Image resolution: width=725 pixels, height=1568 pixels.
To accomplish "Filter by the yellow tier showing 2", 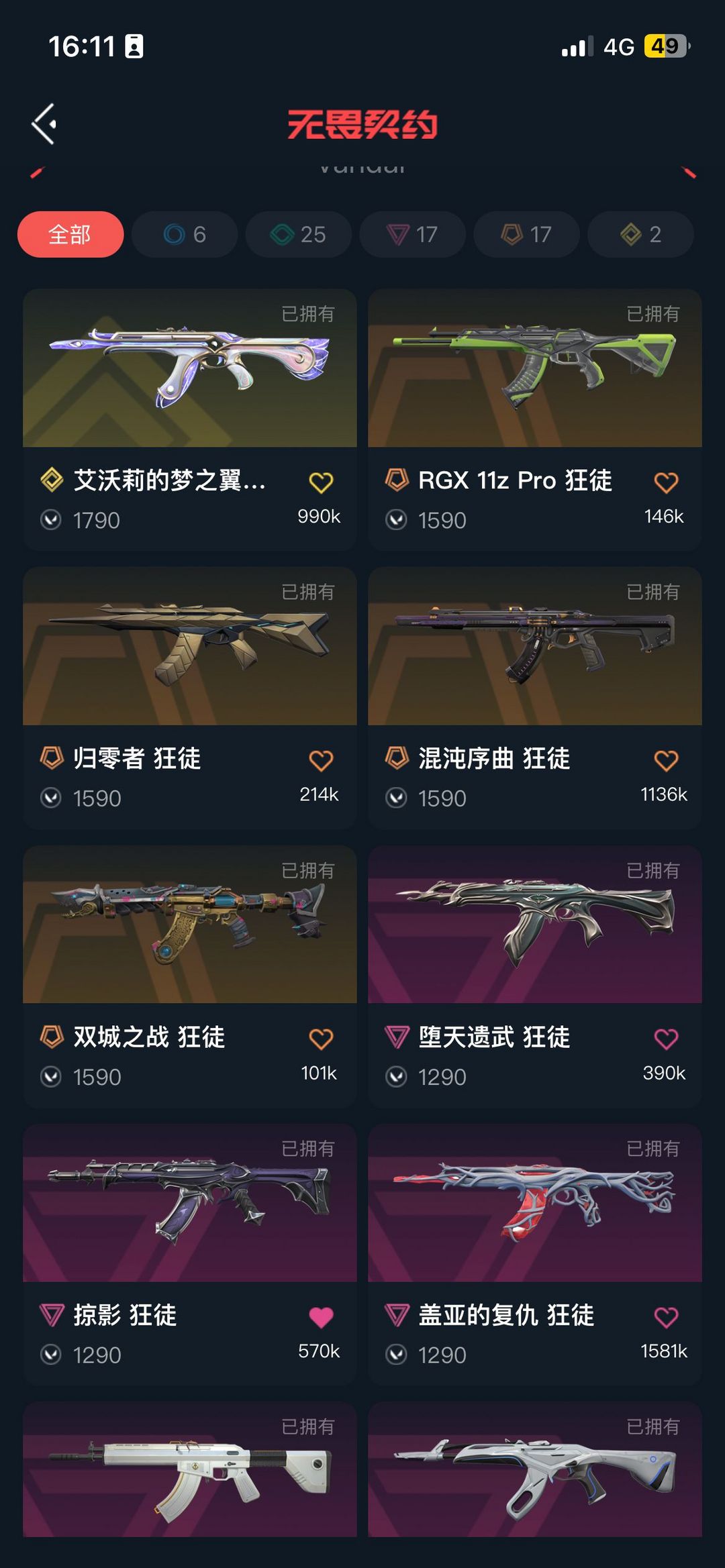I will pos(640,234).
